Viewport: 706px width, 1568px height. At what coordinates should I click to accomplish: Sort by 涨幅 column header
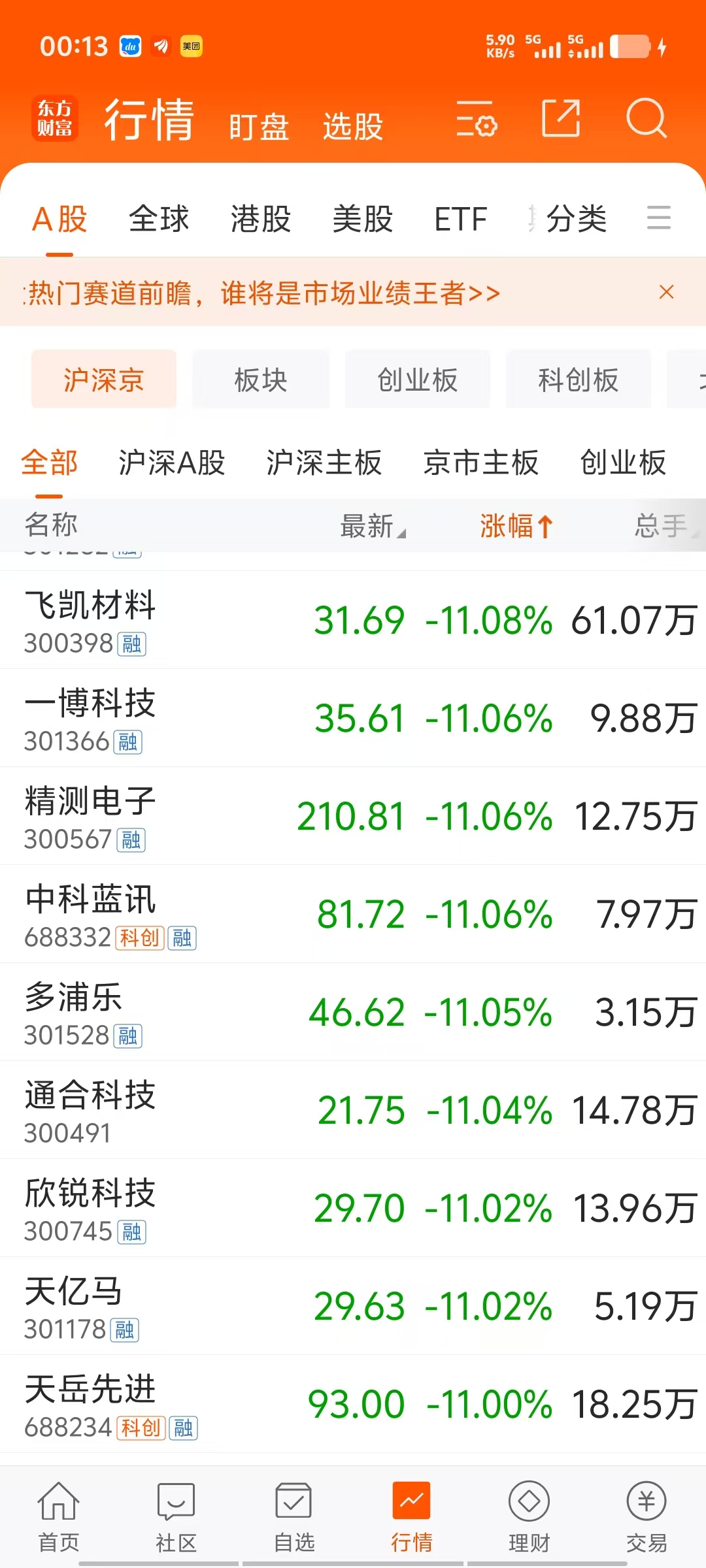point(516,526)
